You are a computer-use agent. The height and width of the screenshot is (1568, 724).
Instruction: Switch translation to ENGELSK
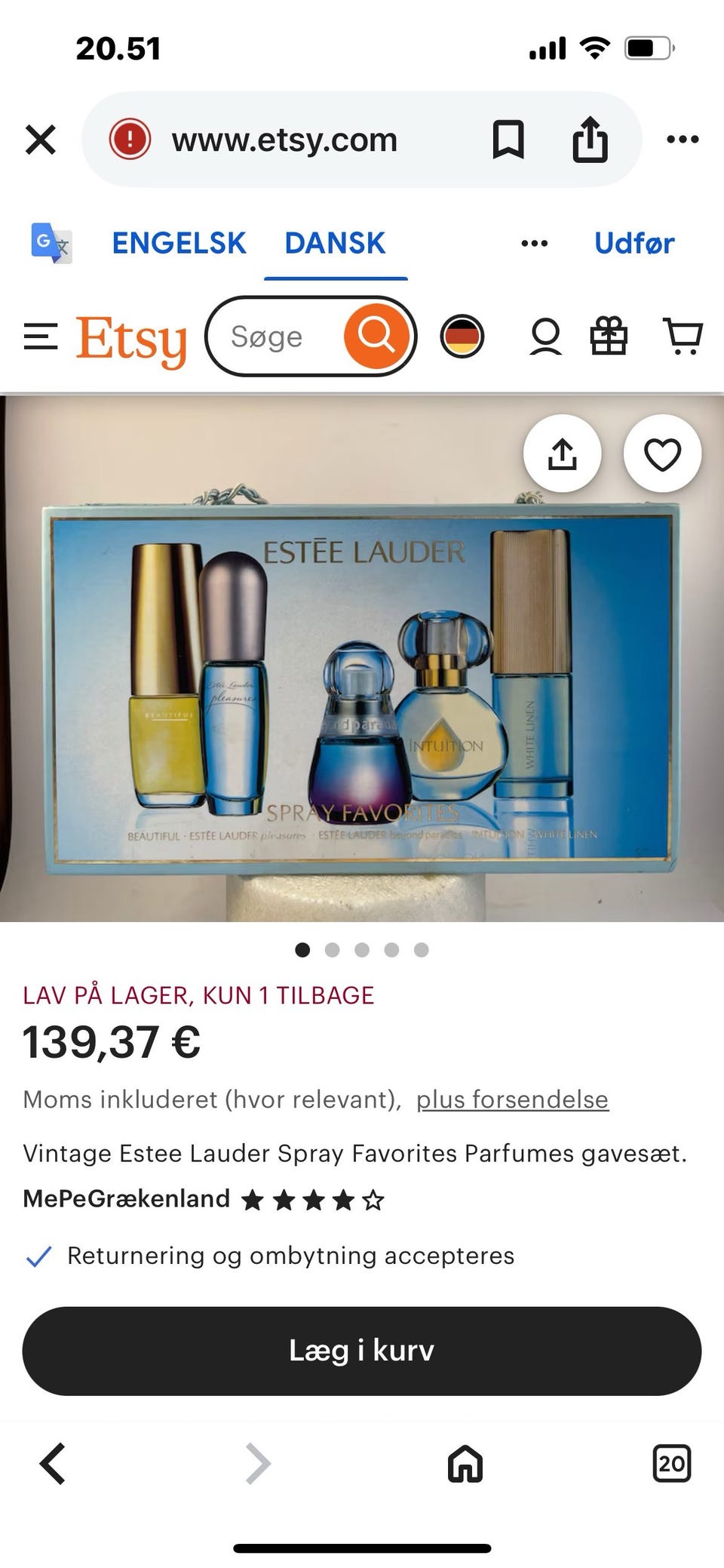179,243
